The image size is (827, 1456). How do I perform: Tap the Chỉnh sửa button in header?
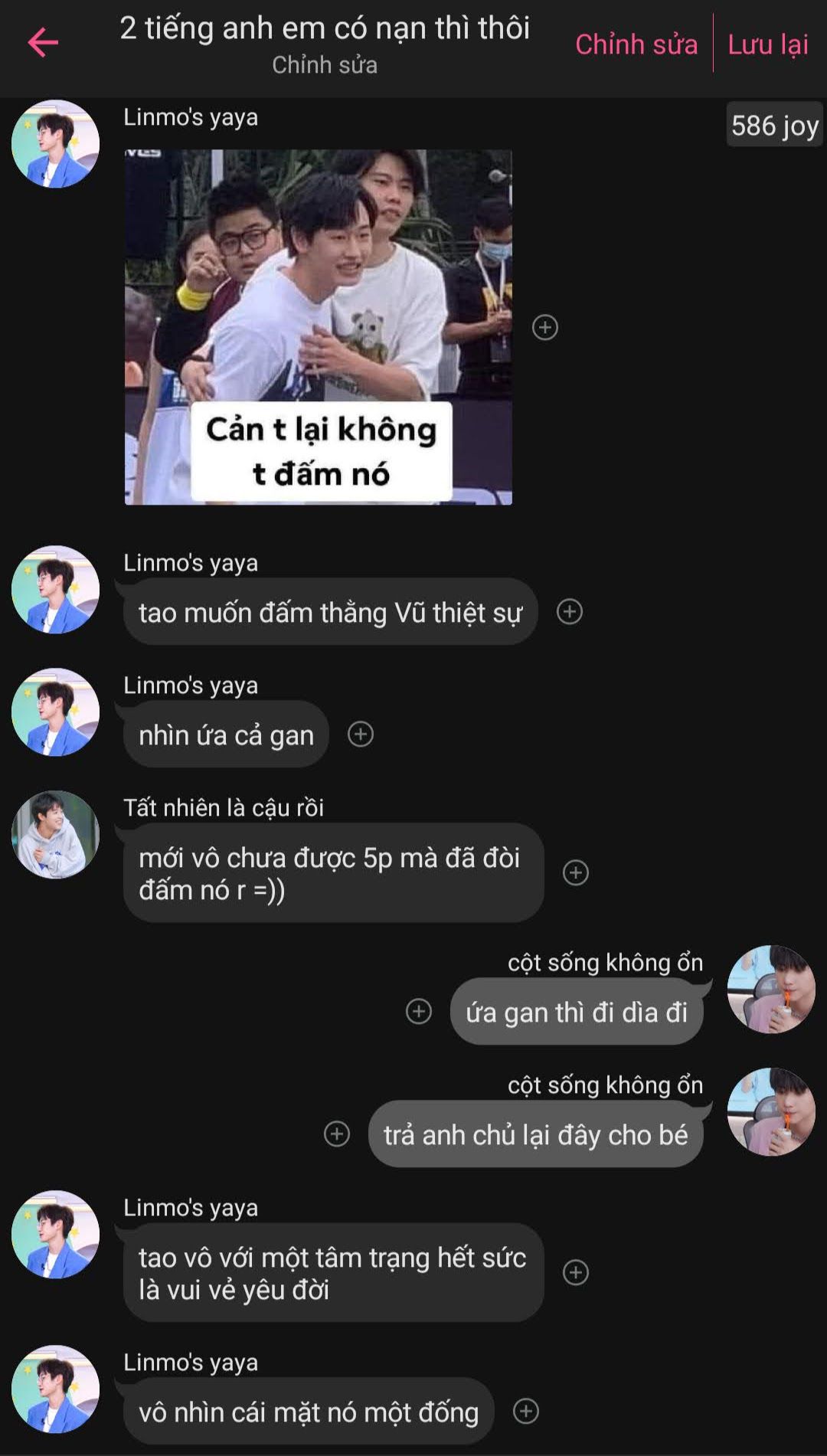pyautogui.click(x=636, y=44)
